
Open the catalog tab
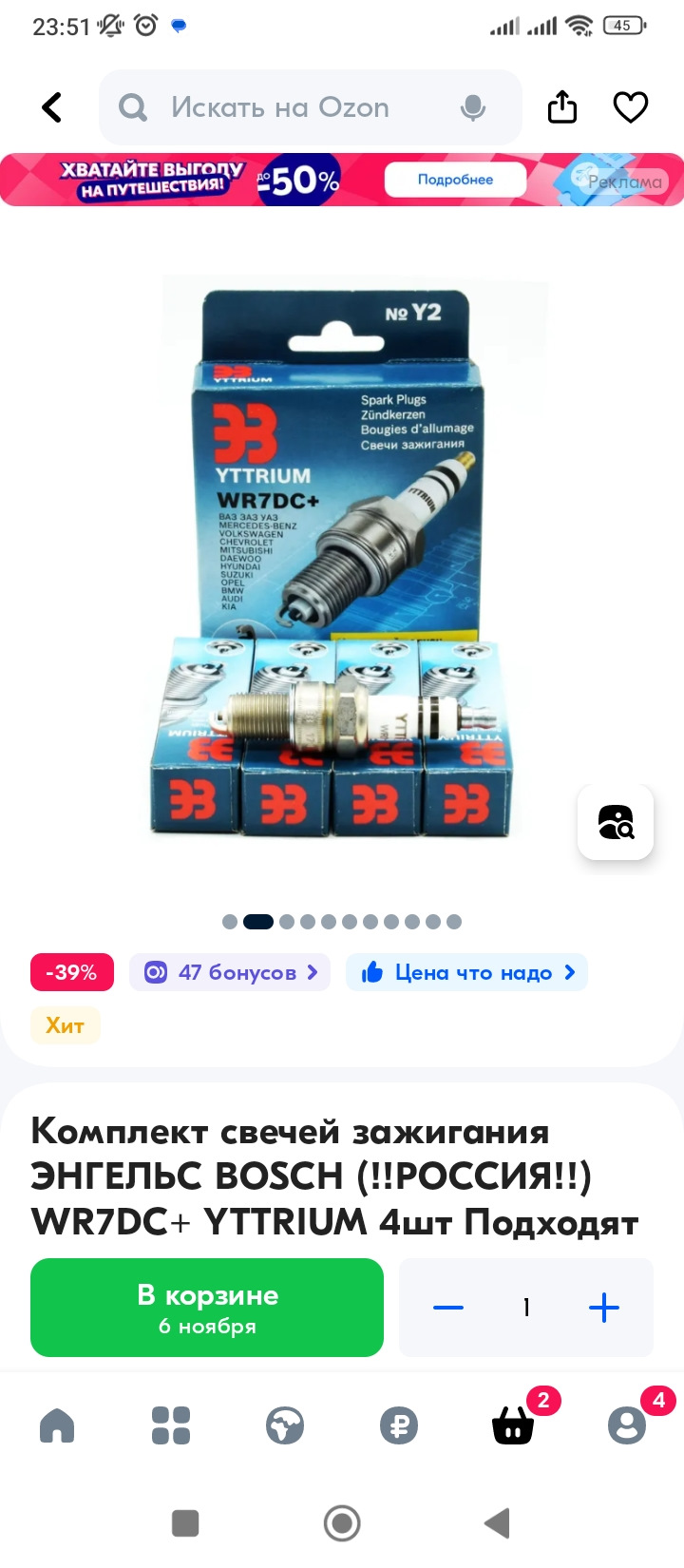(x=171, y=1425)
